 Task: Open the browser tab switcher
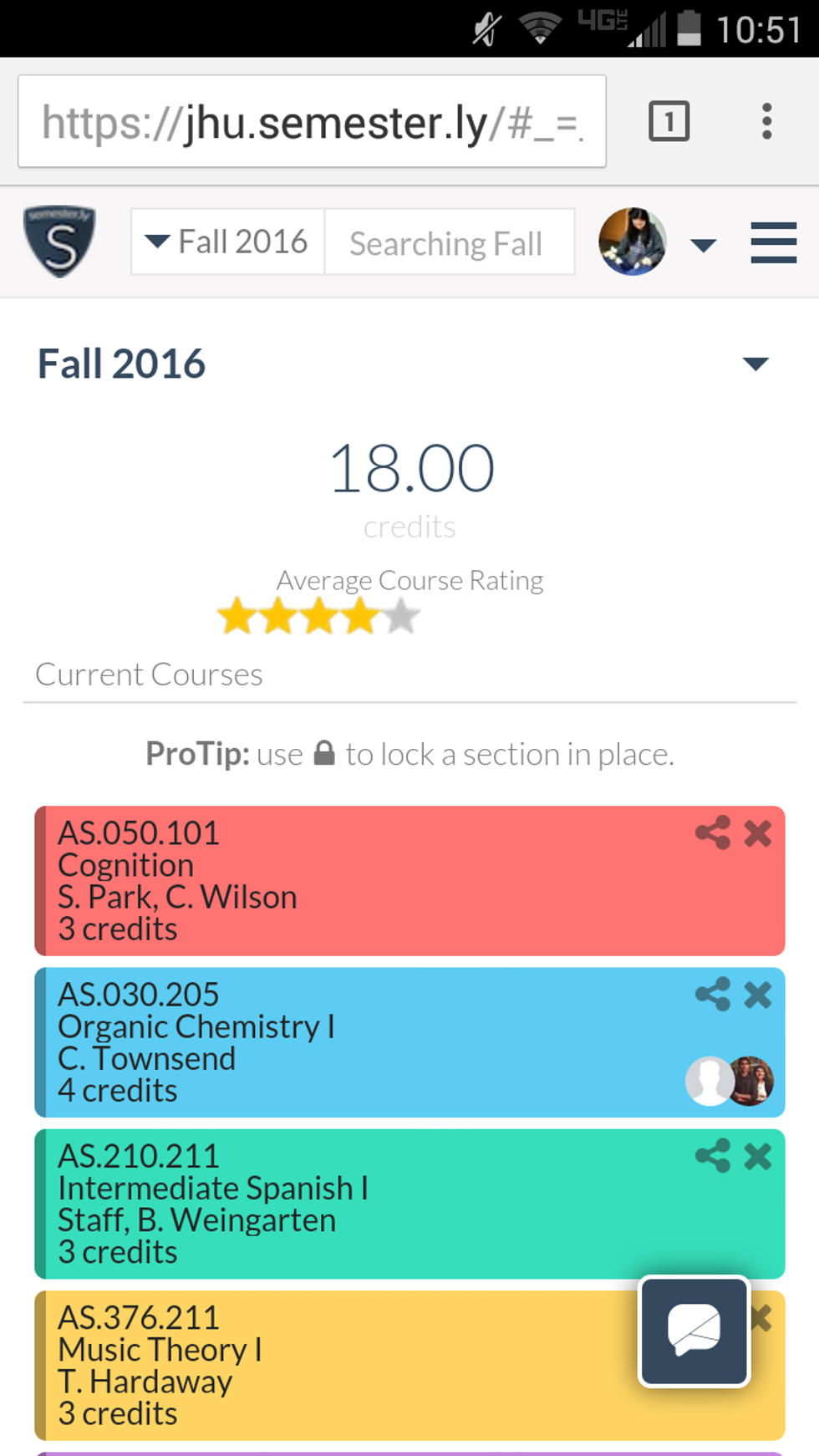pyautogui.click(x=669, y=122)
